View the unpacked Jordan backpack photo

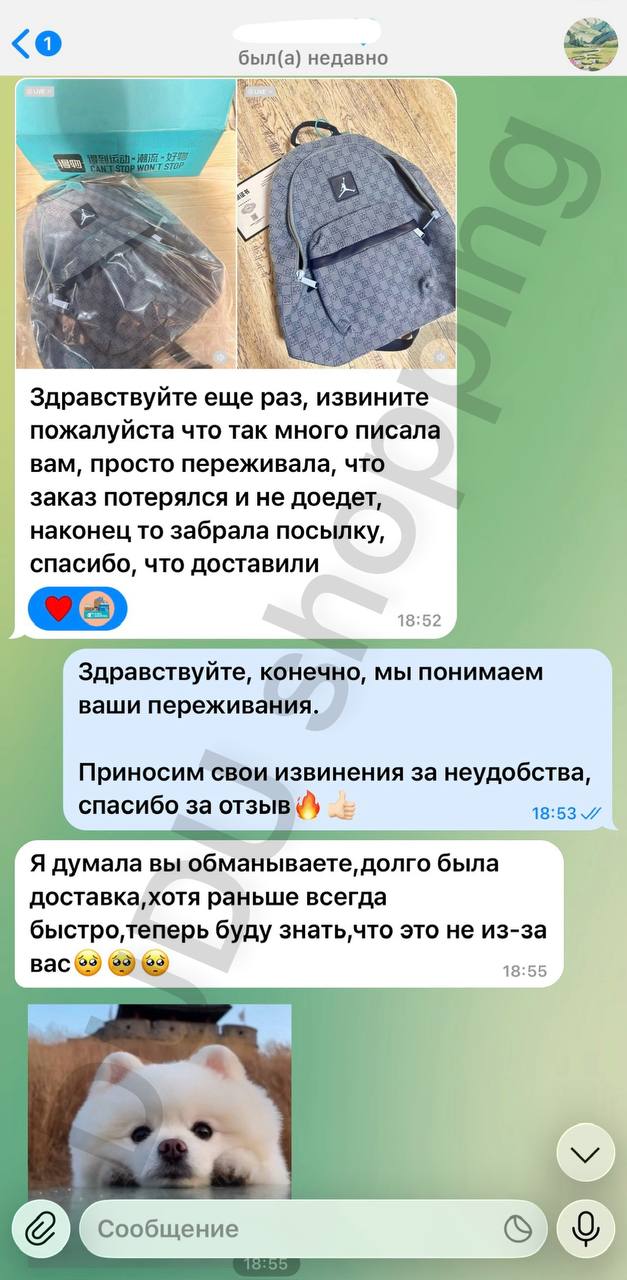point(345,225)
